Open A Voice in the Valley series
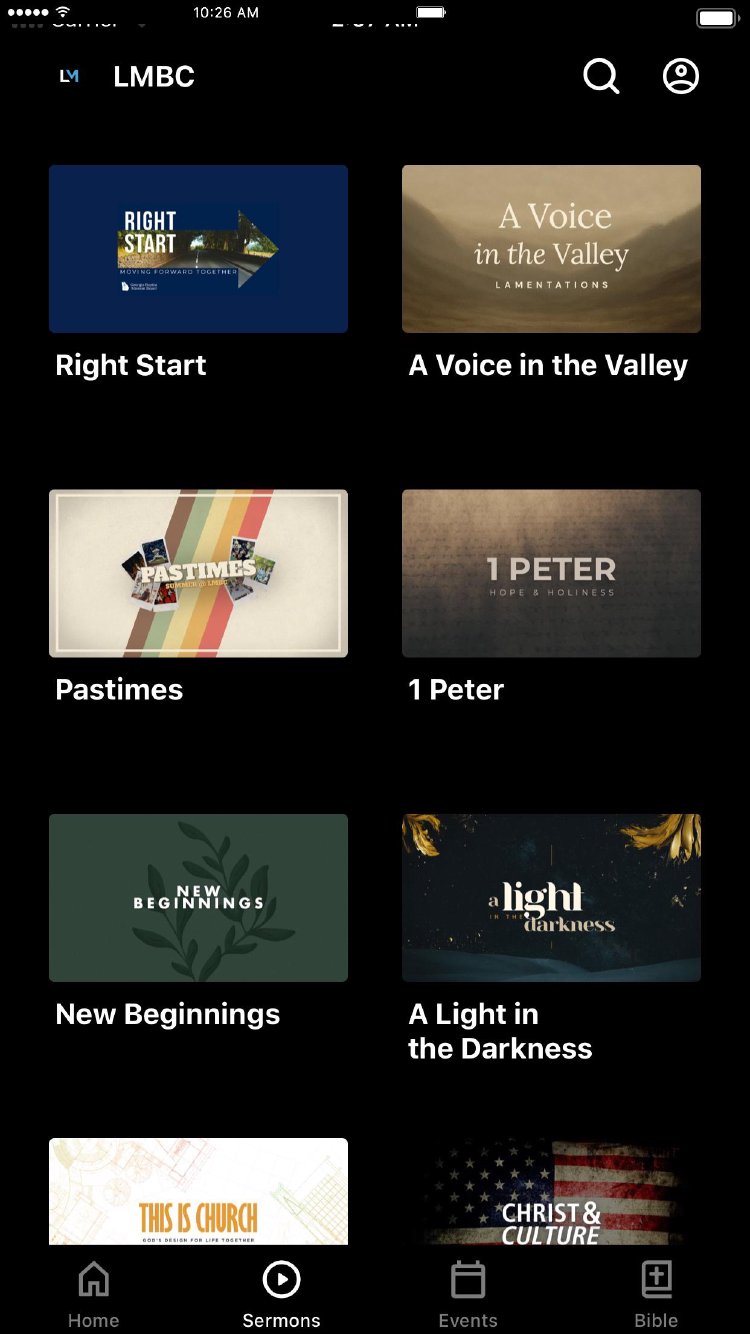750x1334 pixels. pos(551,249)
